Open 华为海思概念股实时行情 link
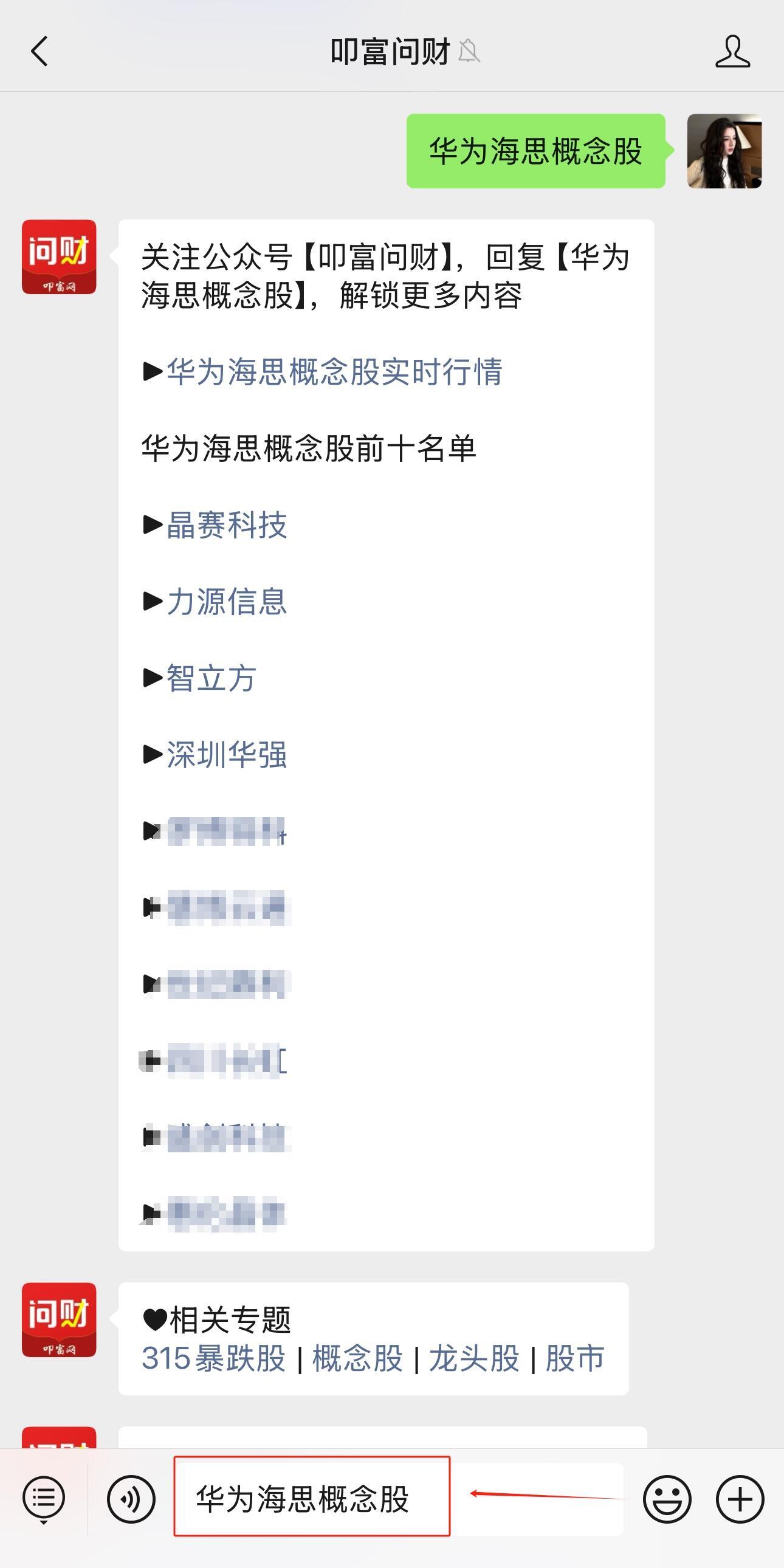 [x=334, y=371]
